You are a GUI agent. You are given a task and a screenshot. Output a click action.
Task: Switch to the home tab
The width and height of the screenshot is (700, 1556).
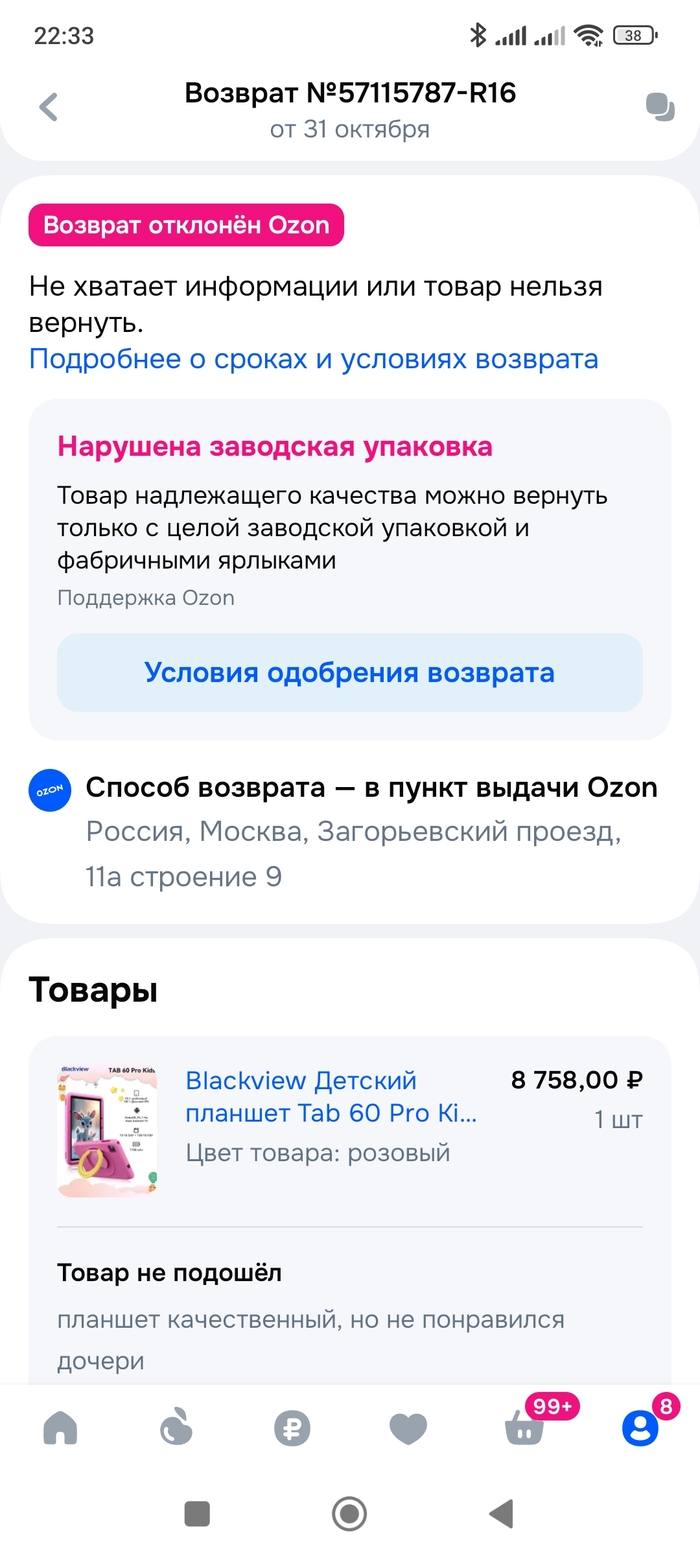(60, 1429)
